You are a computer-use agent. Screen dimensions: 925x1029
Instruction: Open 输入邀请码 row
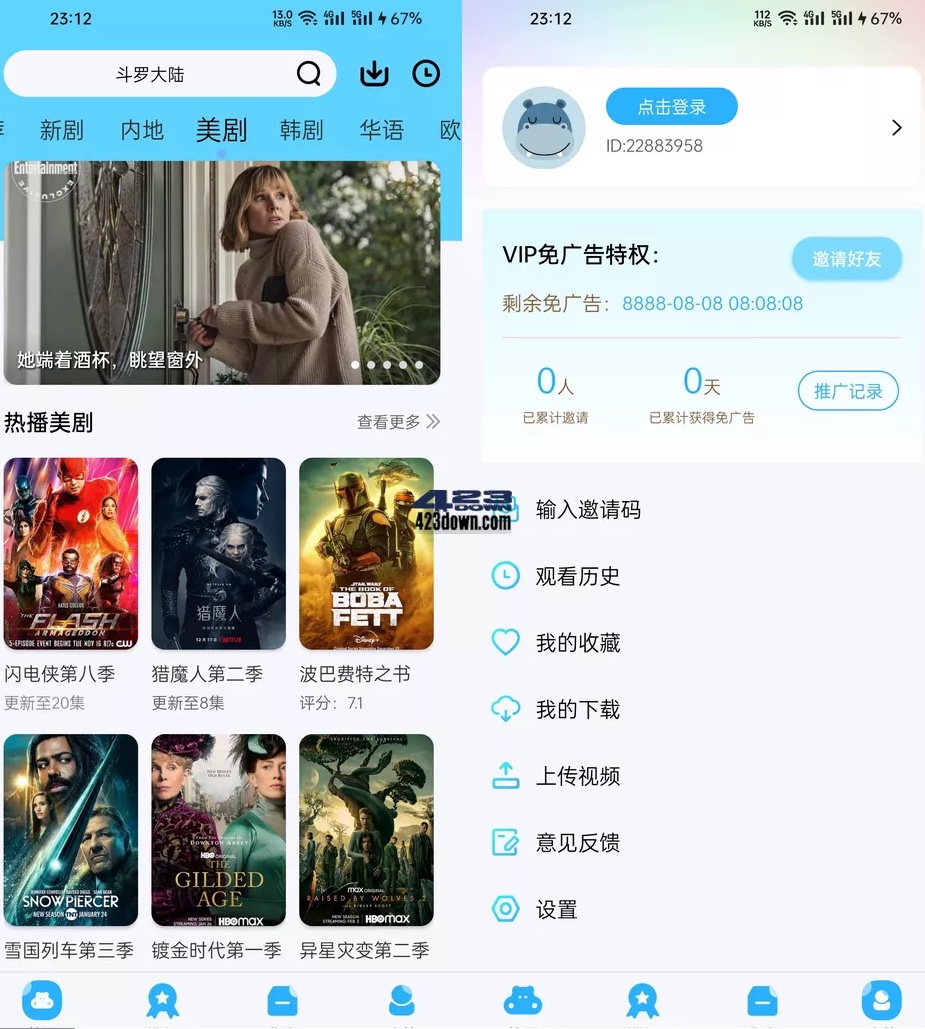tap(588, 510)
